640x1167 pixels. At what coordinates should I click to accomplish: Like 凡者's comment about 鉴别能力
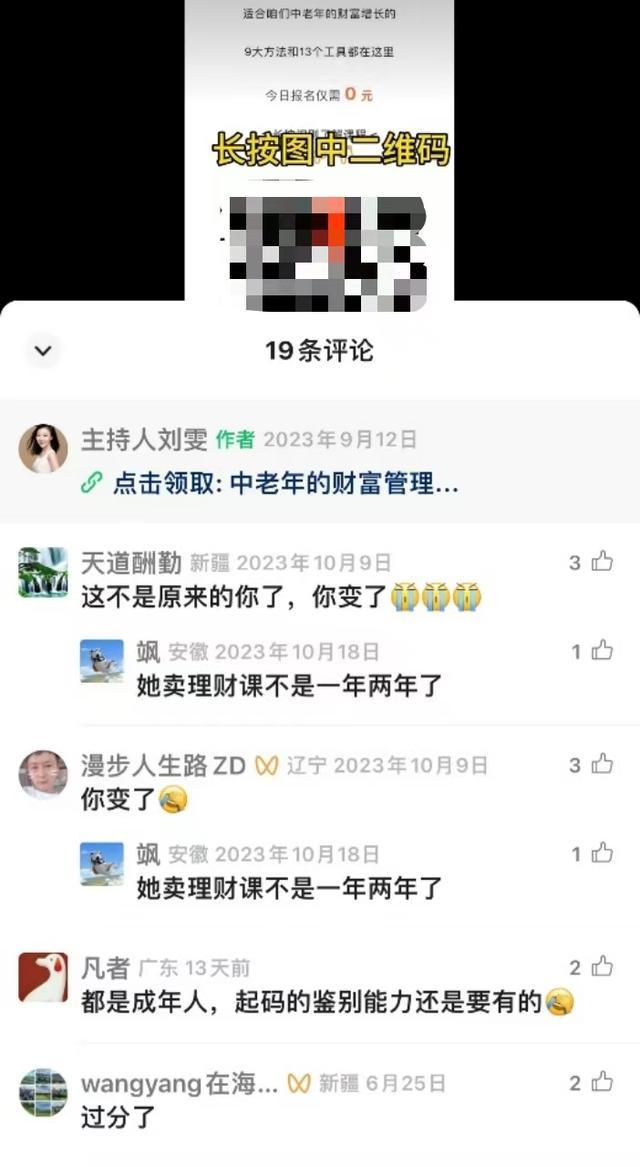click(x=602, y=966)
